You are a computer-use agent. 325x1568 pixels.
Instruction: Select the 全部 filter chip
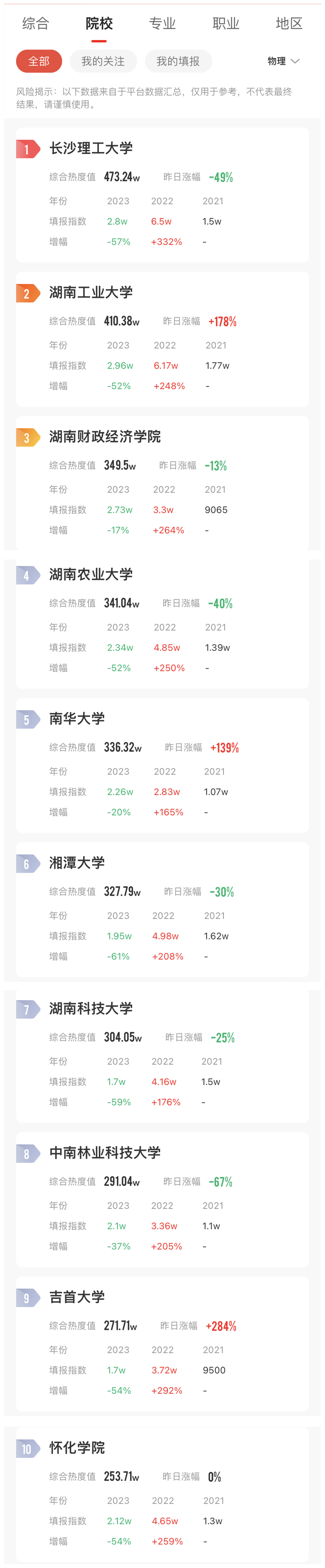38,61
